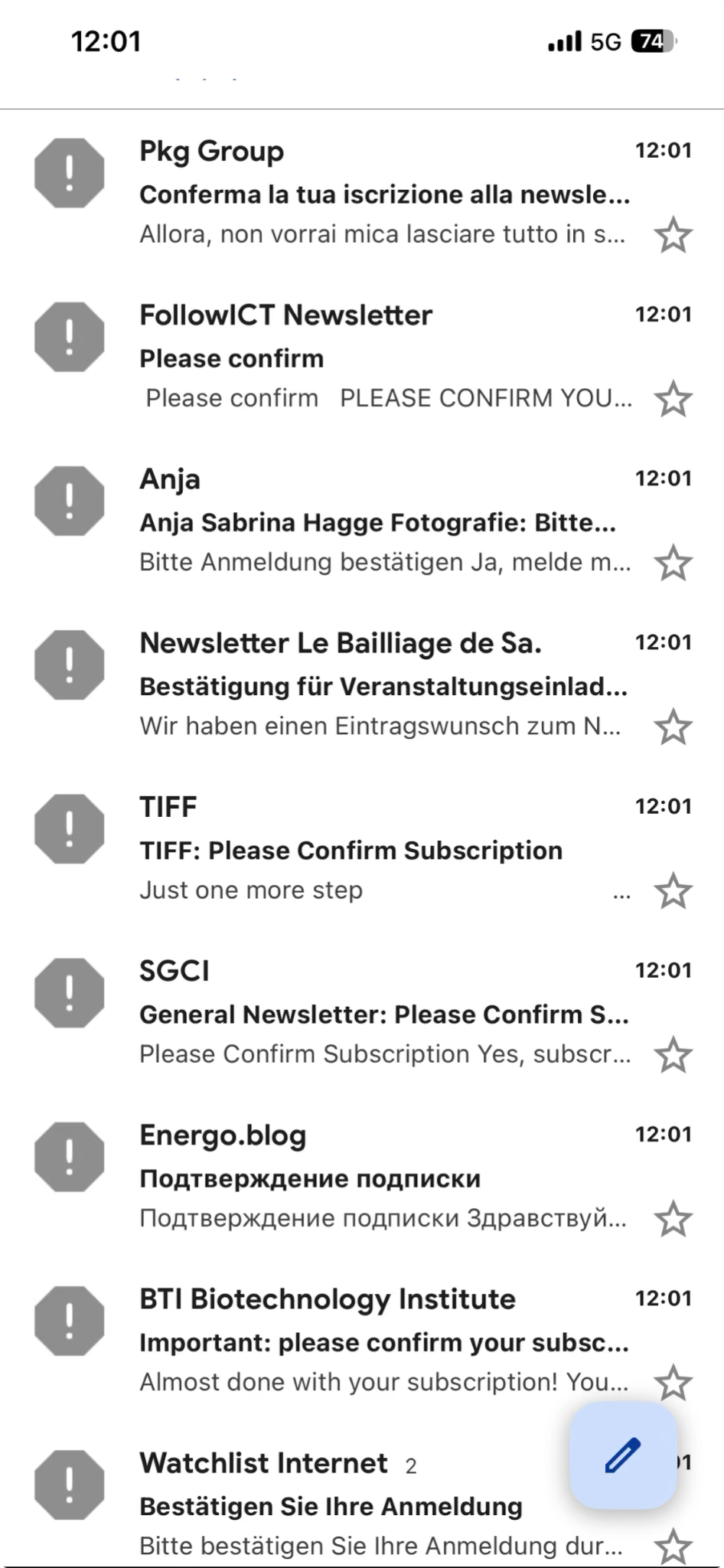Open the SGCI General Newsletter email
The width and height of the screenshot is (724, 1568).
(x=344, y=1012)
